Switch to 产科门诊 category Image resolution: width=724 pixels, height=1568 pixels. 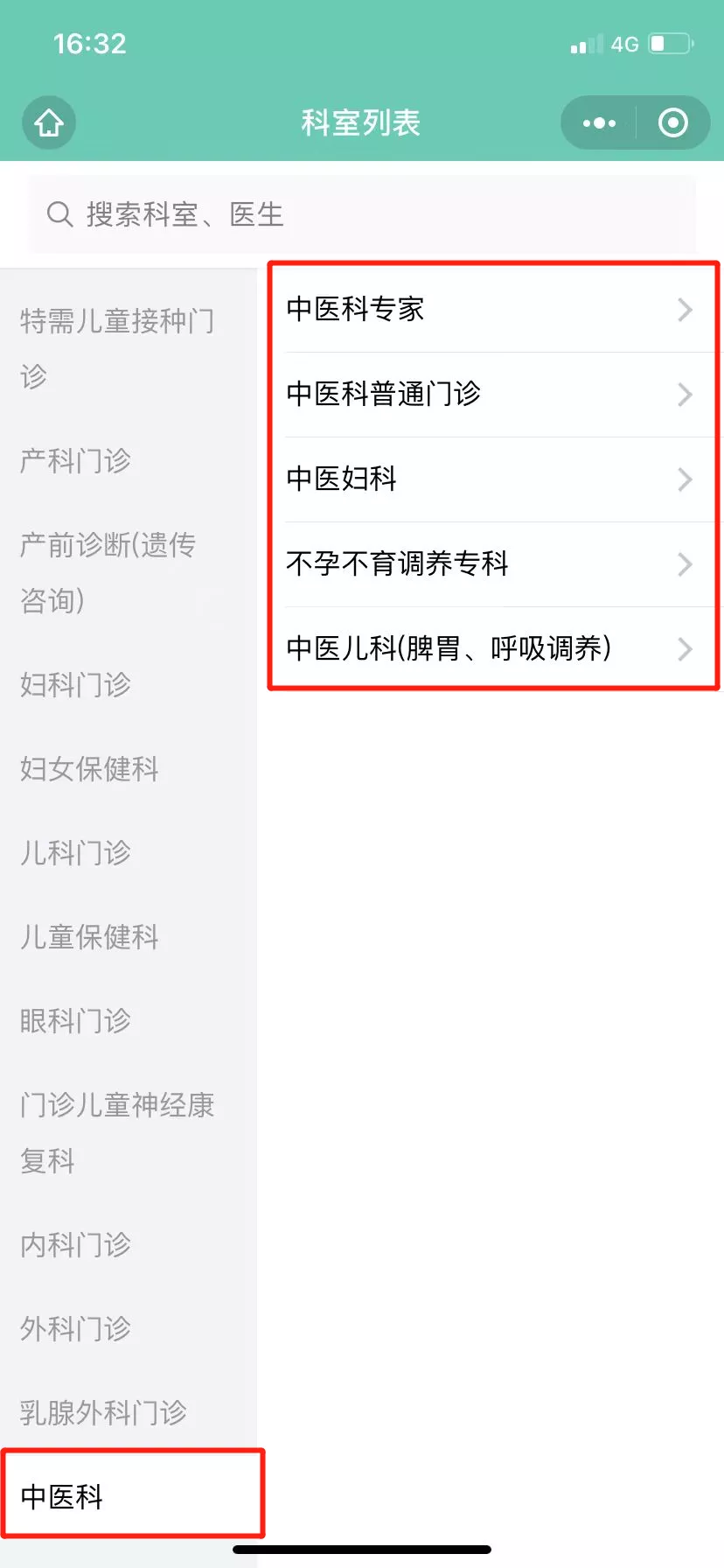pos(76,460)
